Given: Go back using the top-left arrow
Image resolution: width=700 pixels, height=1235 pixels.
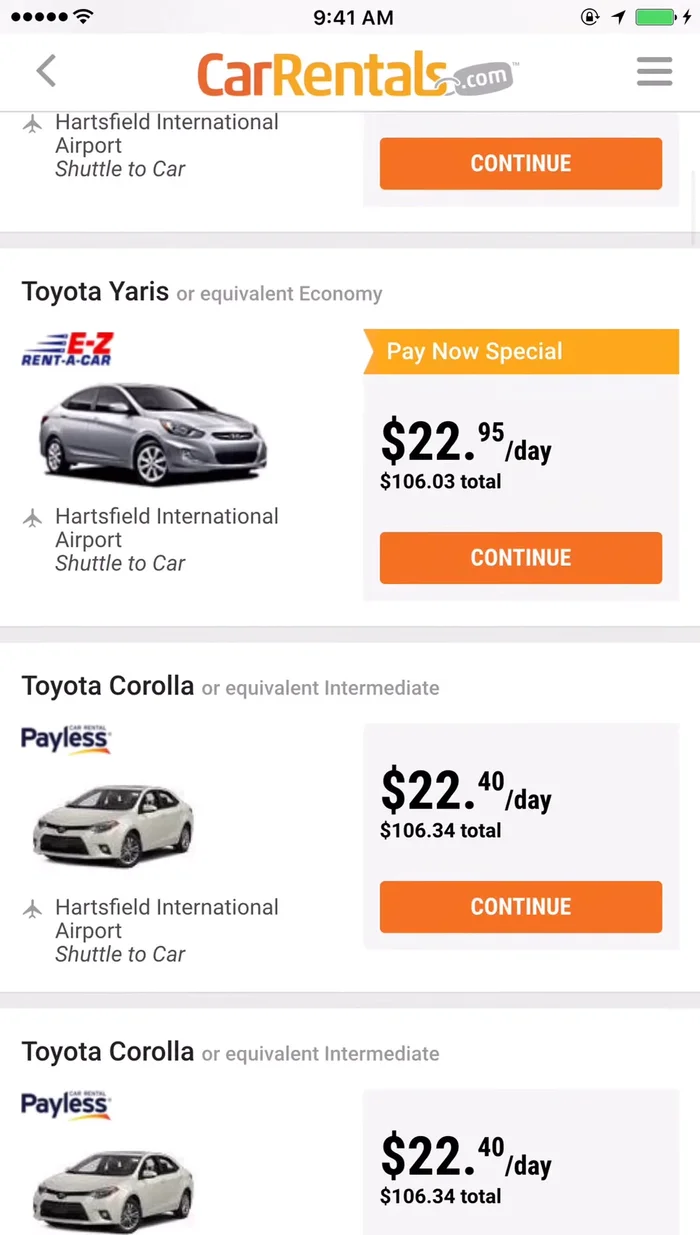Looking at the screenshot, I should pos(46,72).
